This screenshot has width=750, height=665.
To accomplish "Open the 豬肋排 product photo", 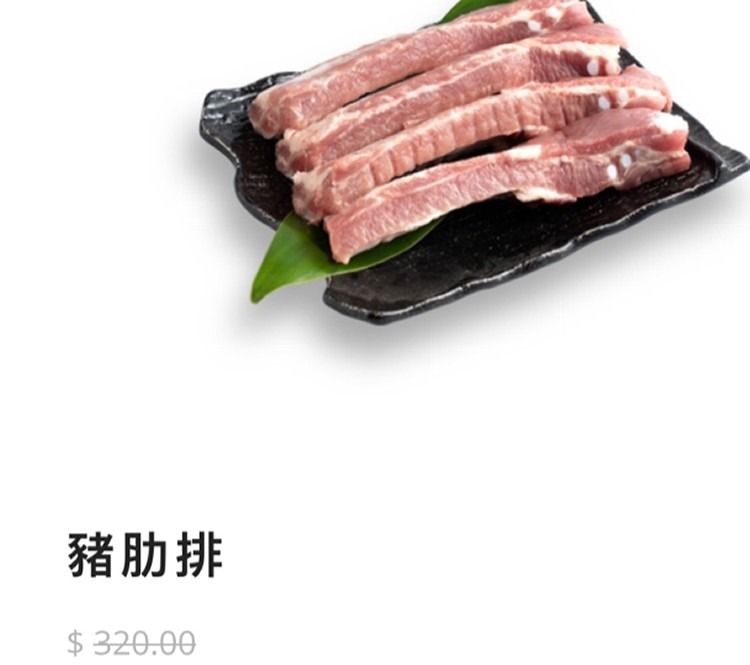I will coord(470,160).
